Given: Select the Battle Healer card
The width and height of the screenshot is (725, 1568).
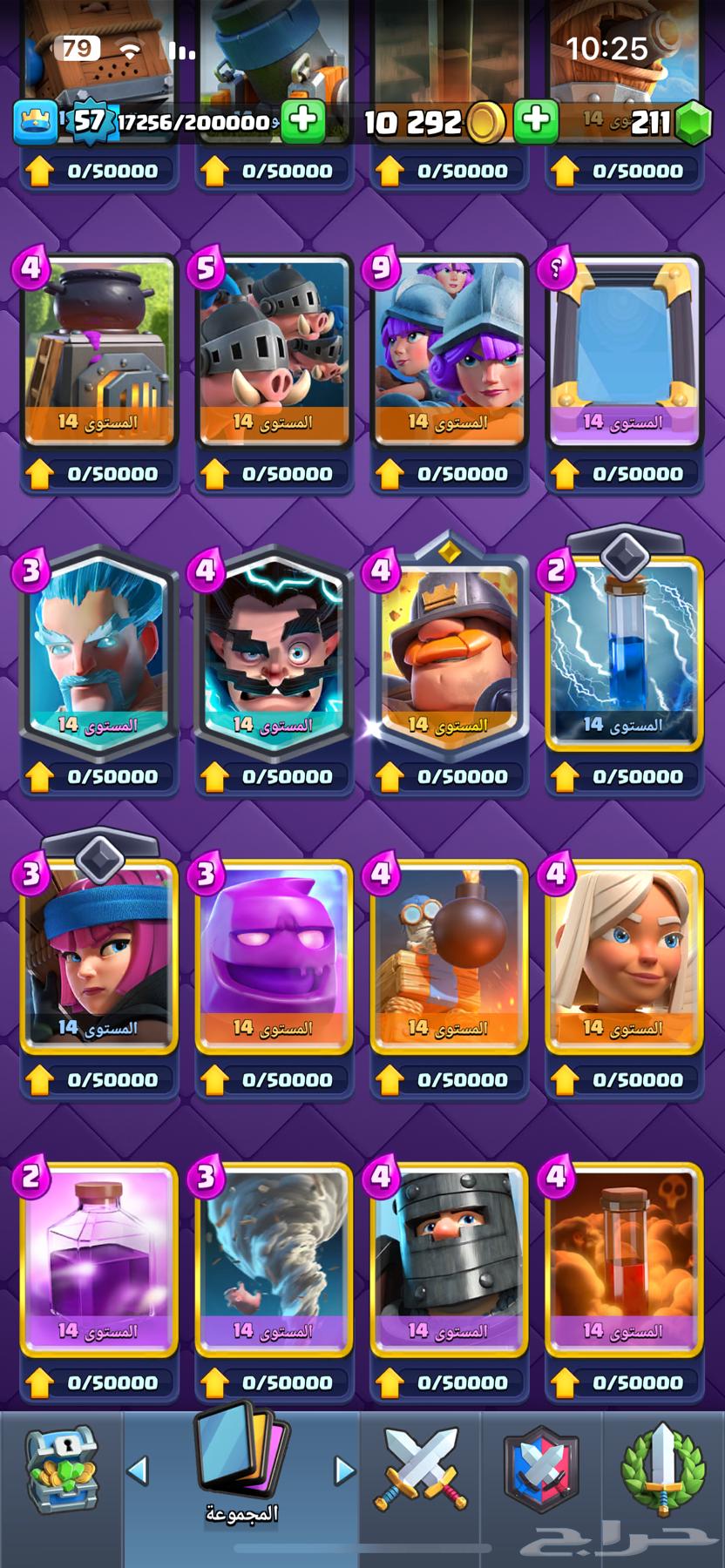Looking at the screenshot, I should click(624, 954).
